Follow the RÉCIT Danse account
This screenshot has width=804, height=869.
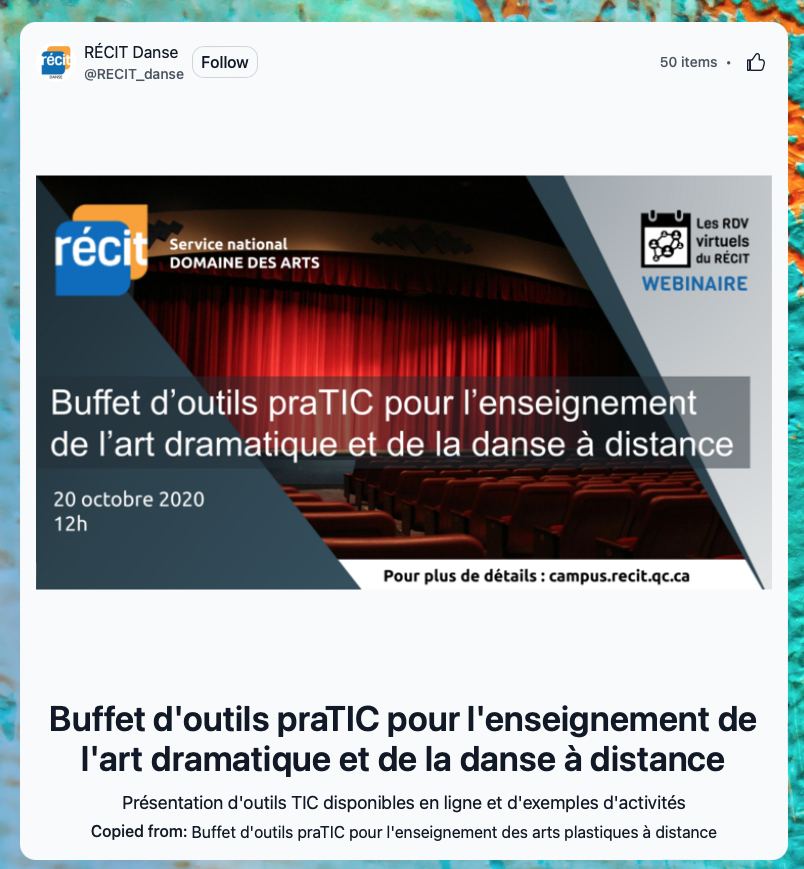click(x=224, y=62)
